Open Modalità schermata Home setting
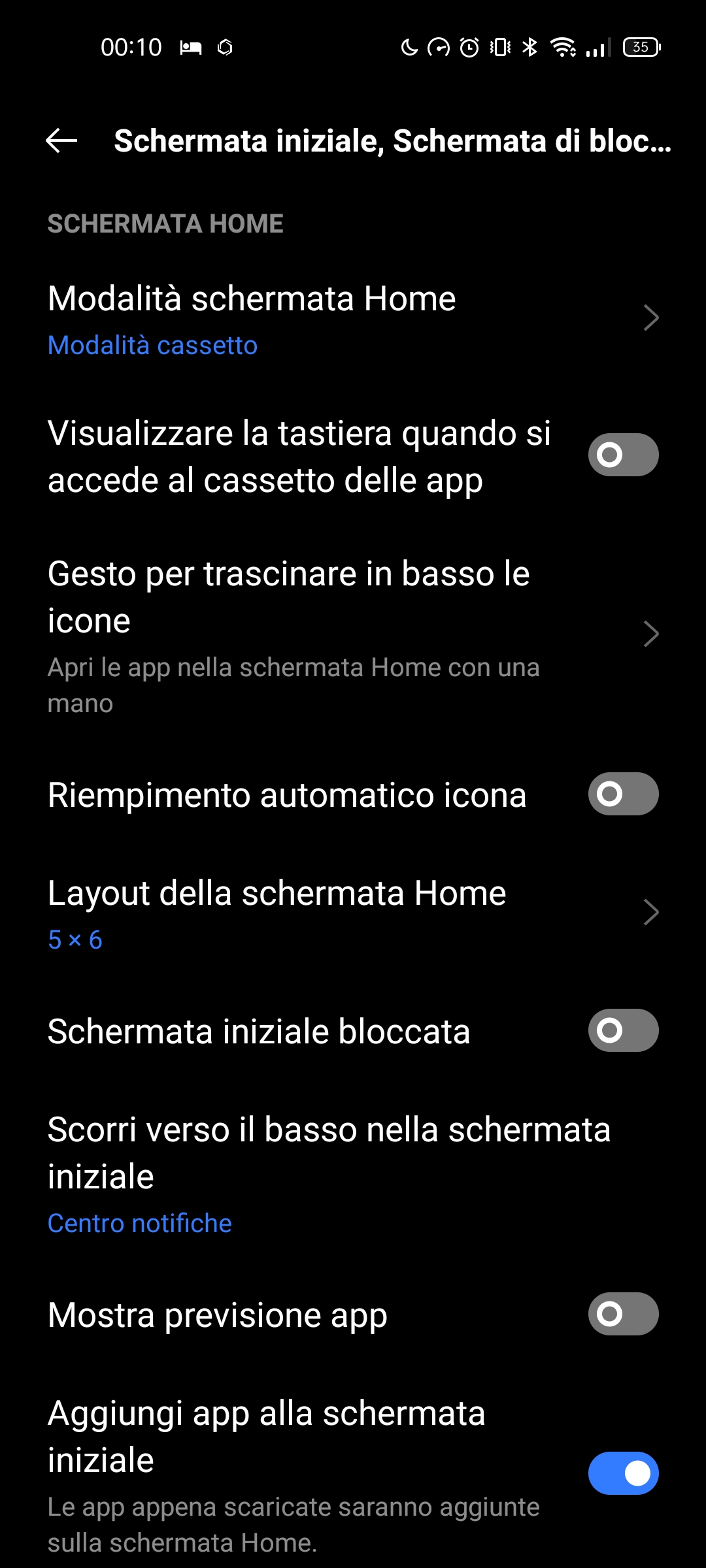706x1568 pixels. (x=353, y=319)
